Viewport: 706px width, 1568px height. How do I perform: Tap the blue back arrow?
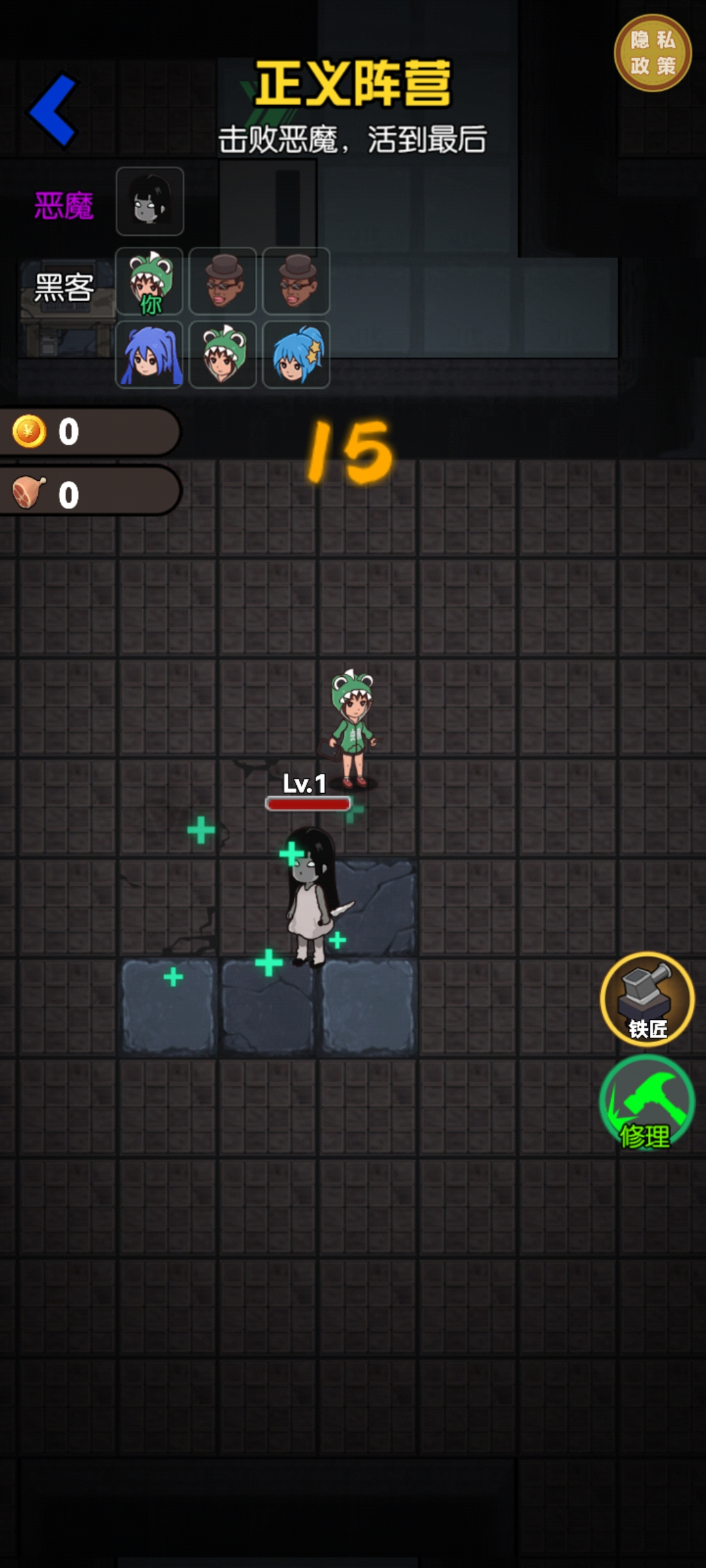54,110
